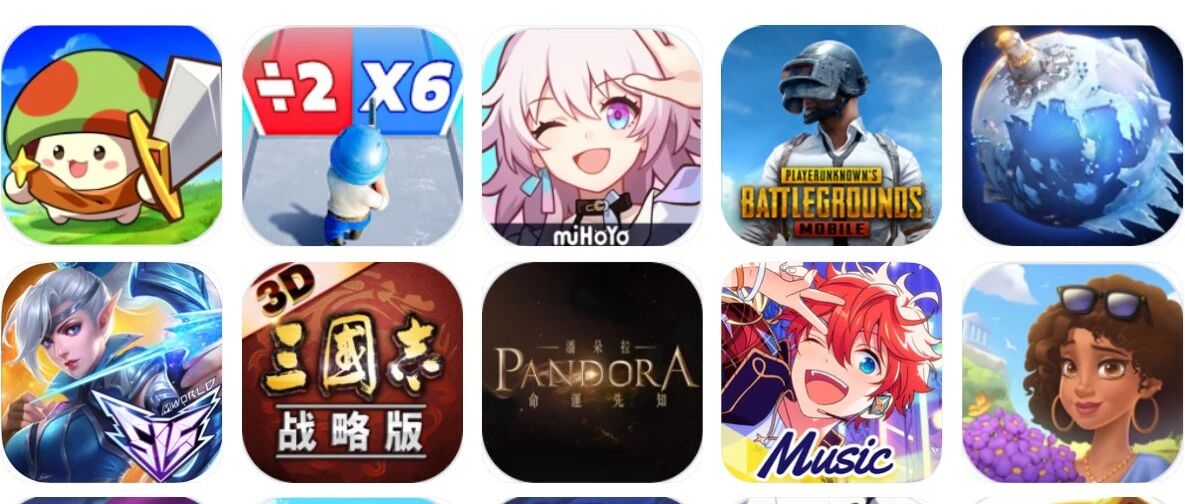Image resolution: width=1185 pixels, height=504 pixels.
Task: Open the ÷2 X6 runner game
Action: point(352,135)
